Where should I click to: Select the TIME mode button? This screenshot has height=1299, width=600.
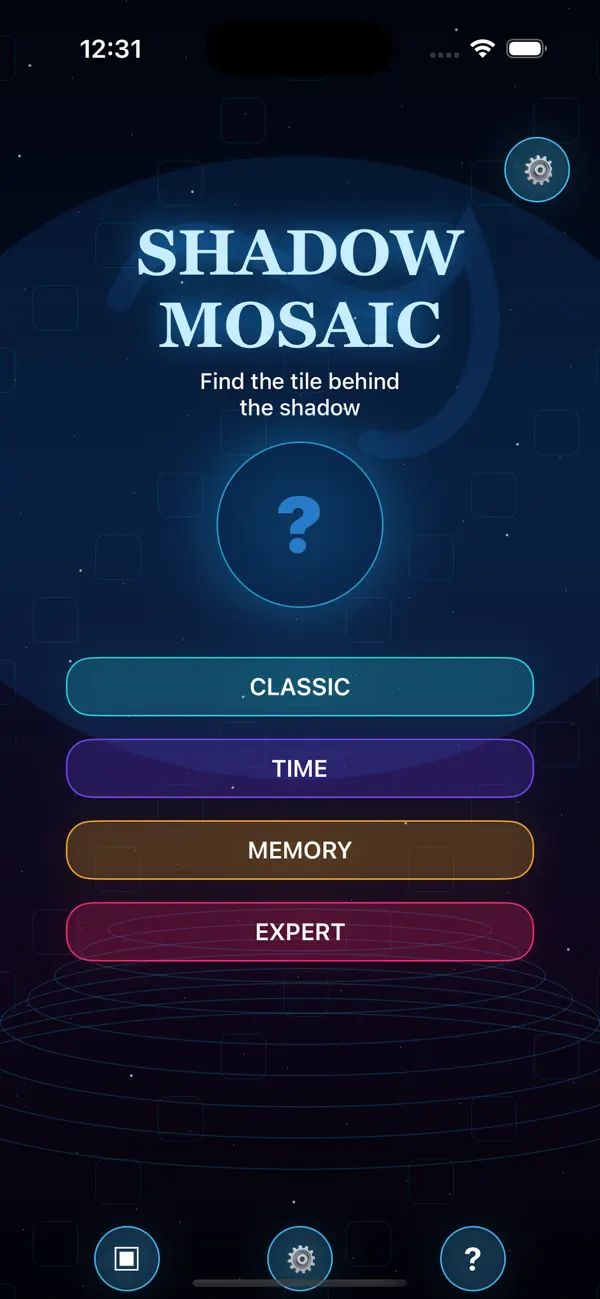point(300,769)
